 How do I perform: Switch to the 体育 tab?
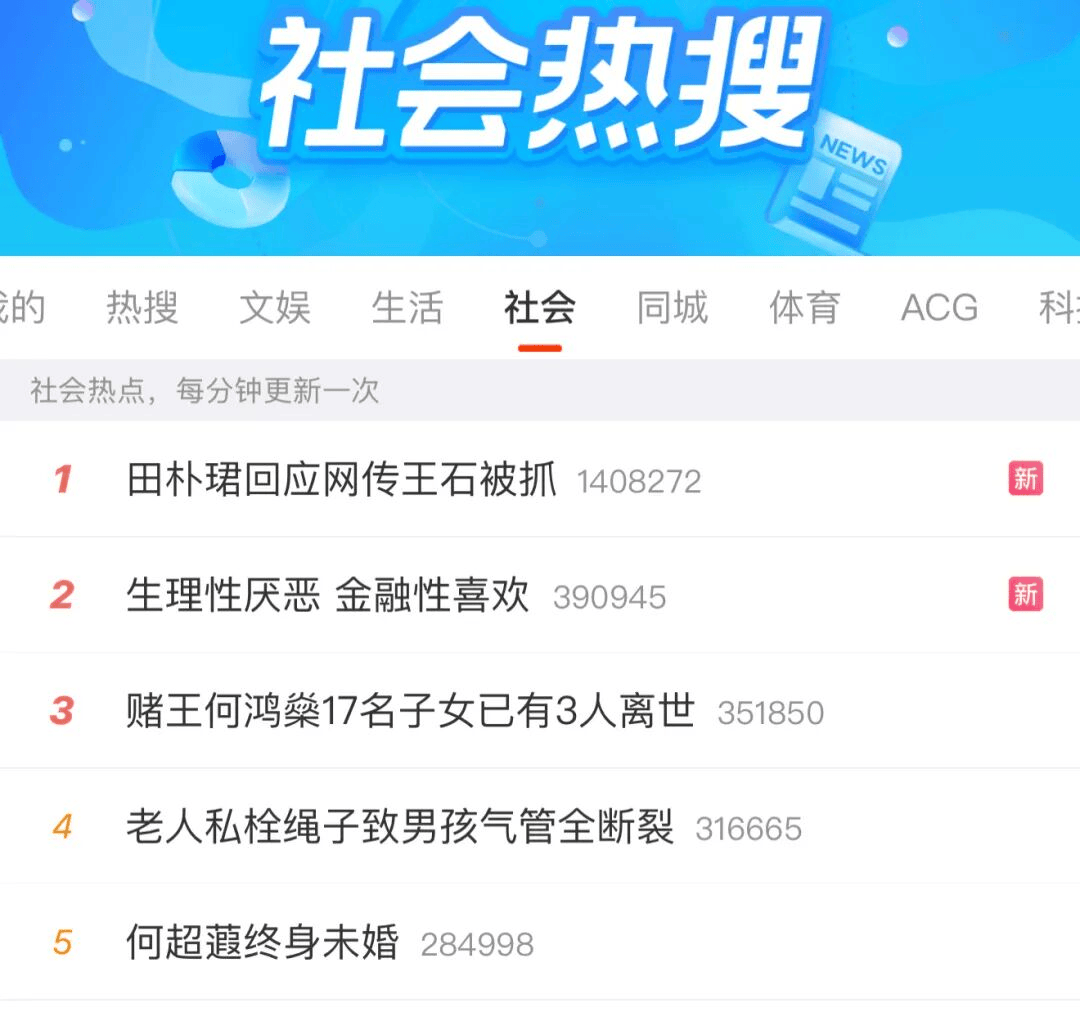[804, 308]
